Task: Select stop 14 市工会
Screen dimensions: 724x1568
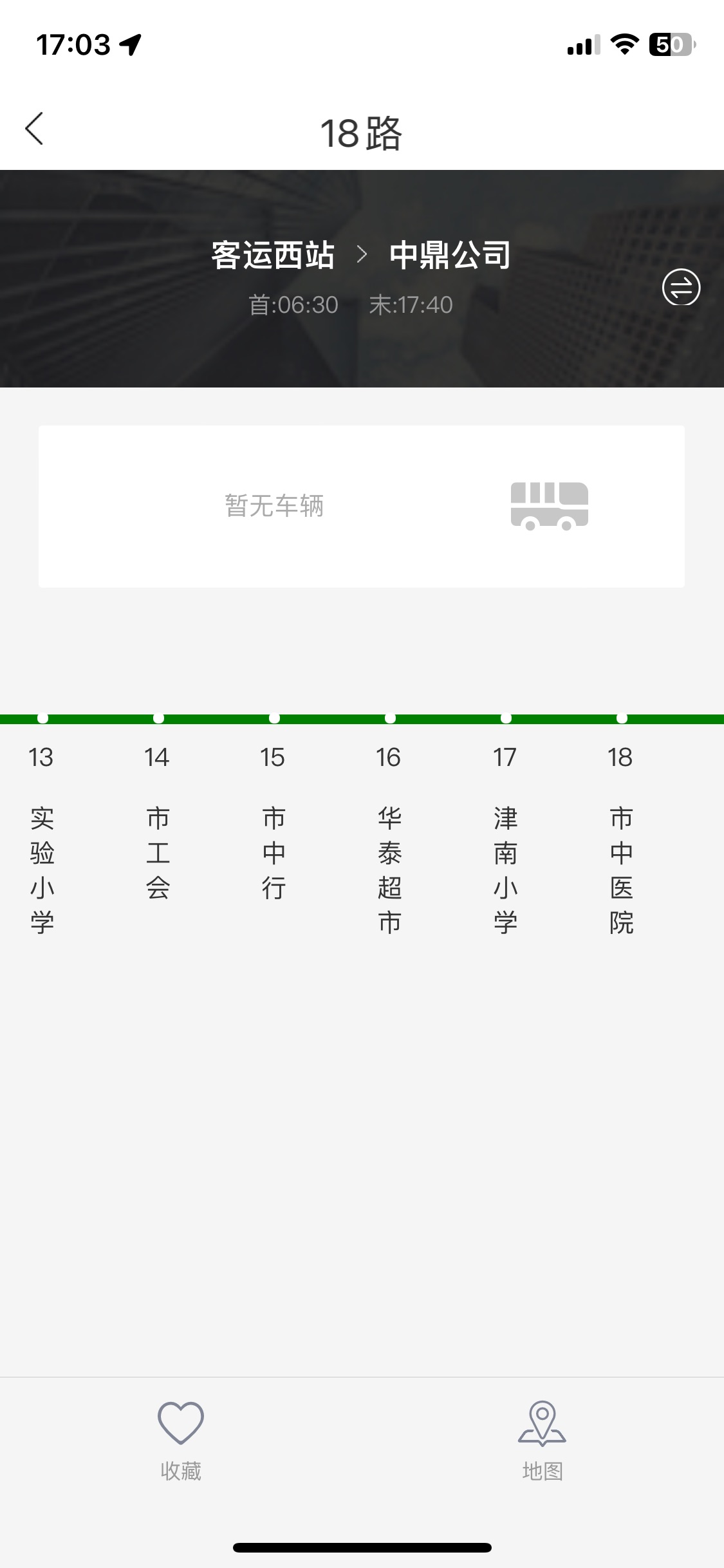Action: 158,822
